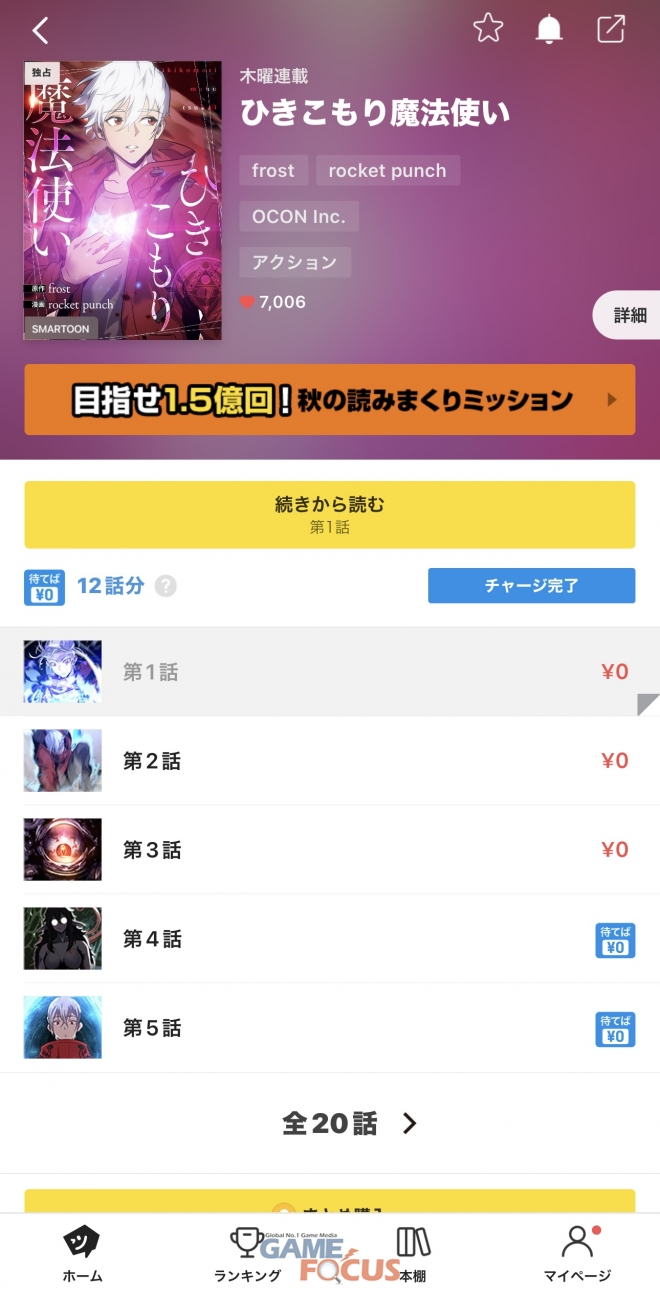Image resolution: width=660 pixels, height=1294 pixels.
Task: Open the OCON Inc. publisher chip
Action: coord(298,216)
